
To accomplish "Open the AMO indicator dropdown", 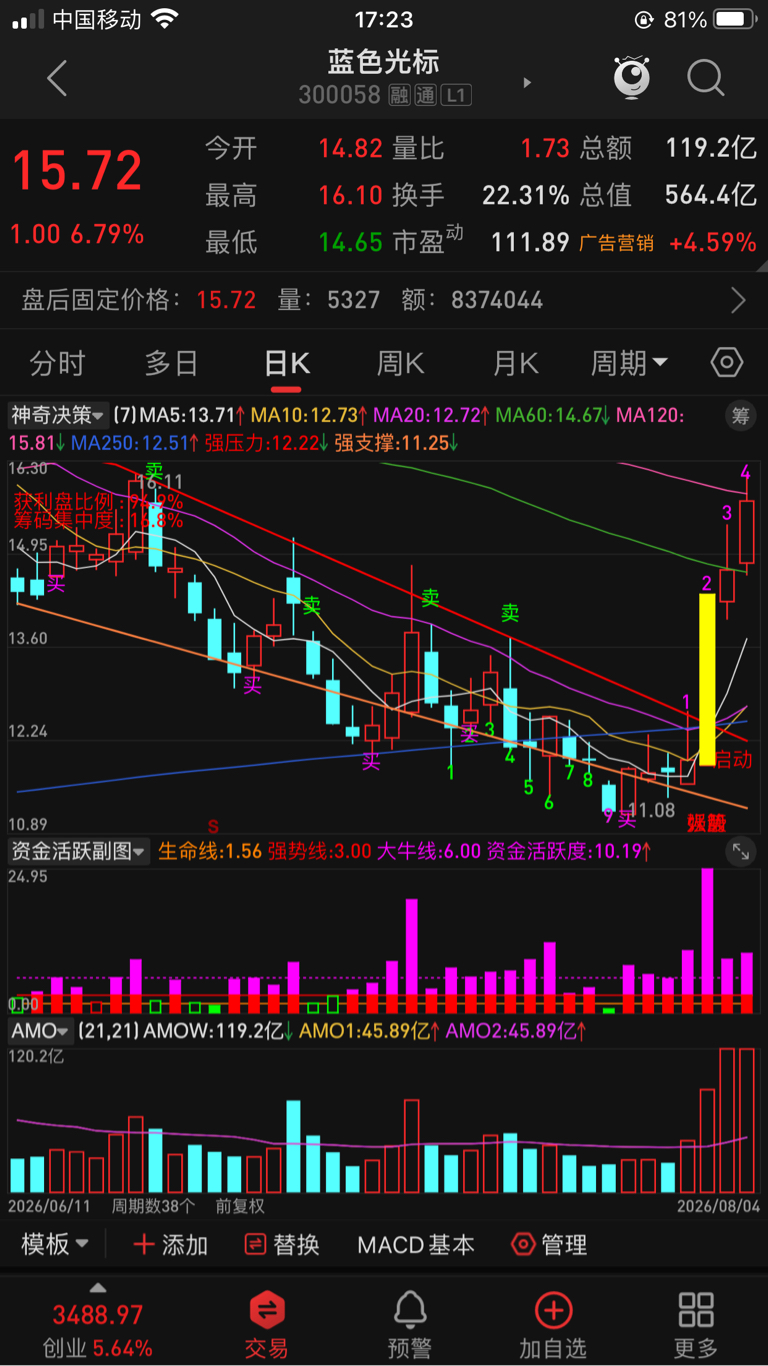I will point(40,1030).
